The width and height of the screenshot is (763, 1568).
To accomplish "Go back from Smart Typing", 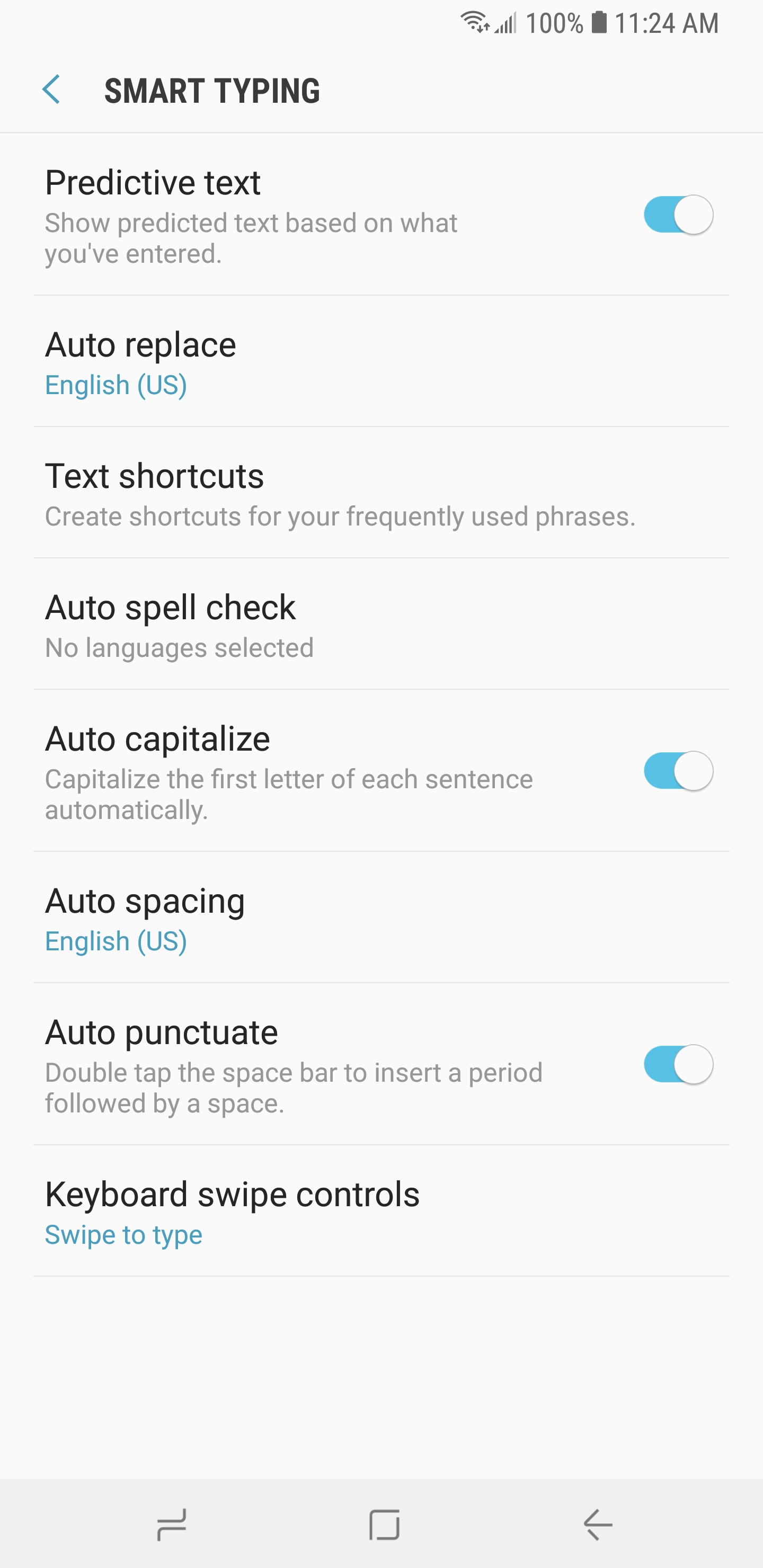I will coord(52,90).
